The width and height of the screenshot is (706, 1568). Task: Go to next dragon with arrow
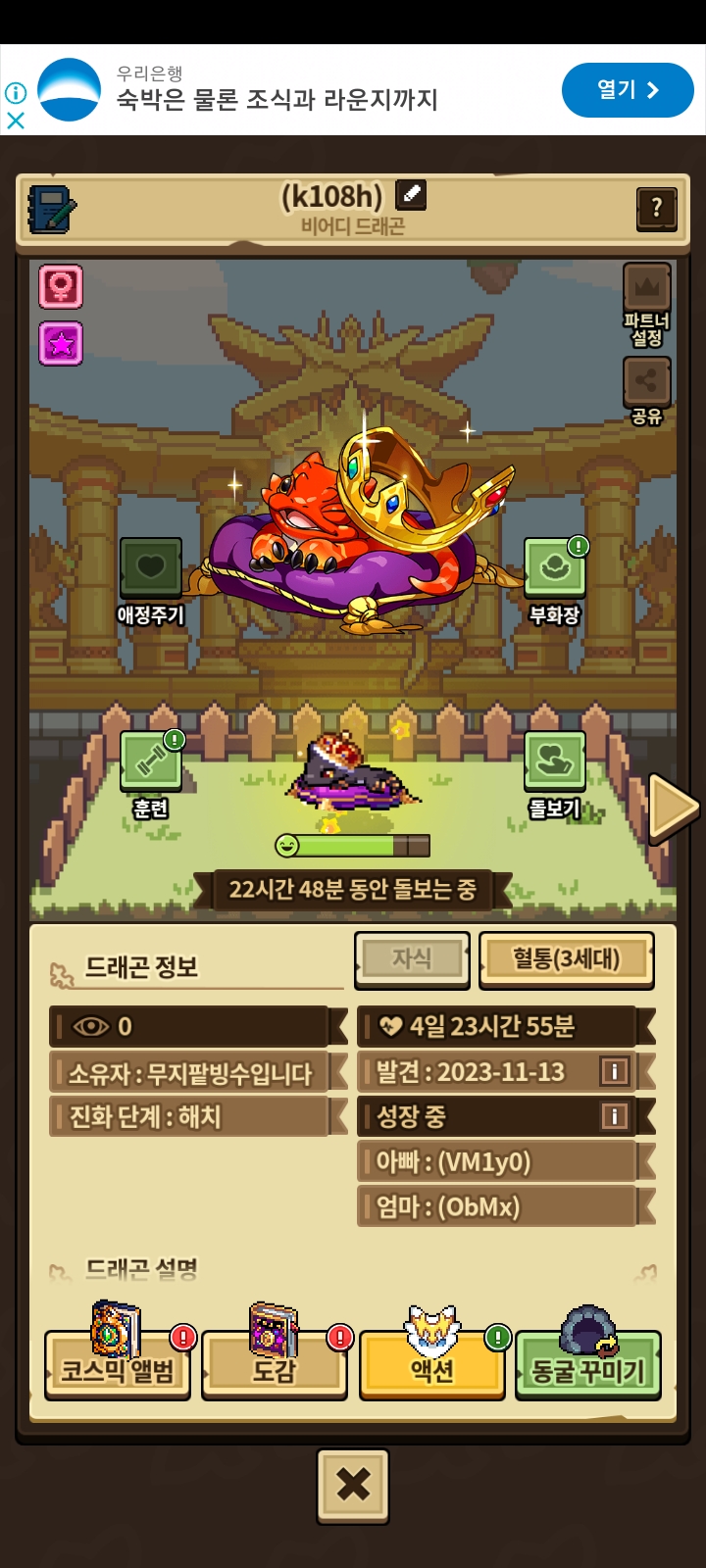coord(673,808)
